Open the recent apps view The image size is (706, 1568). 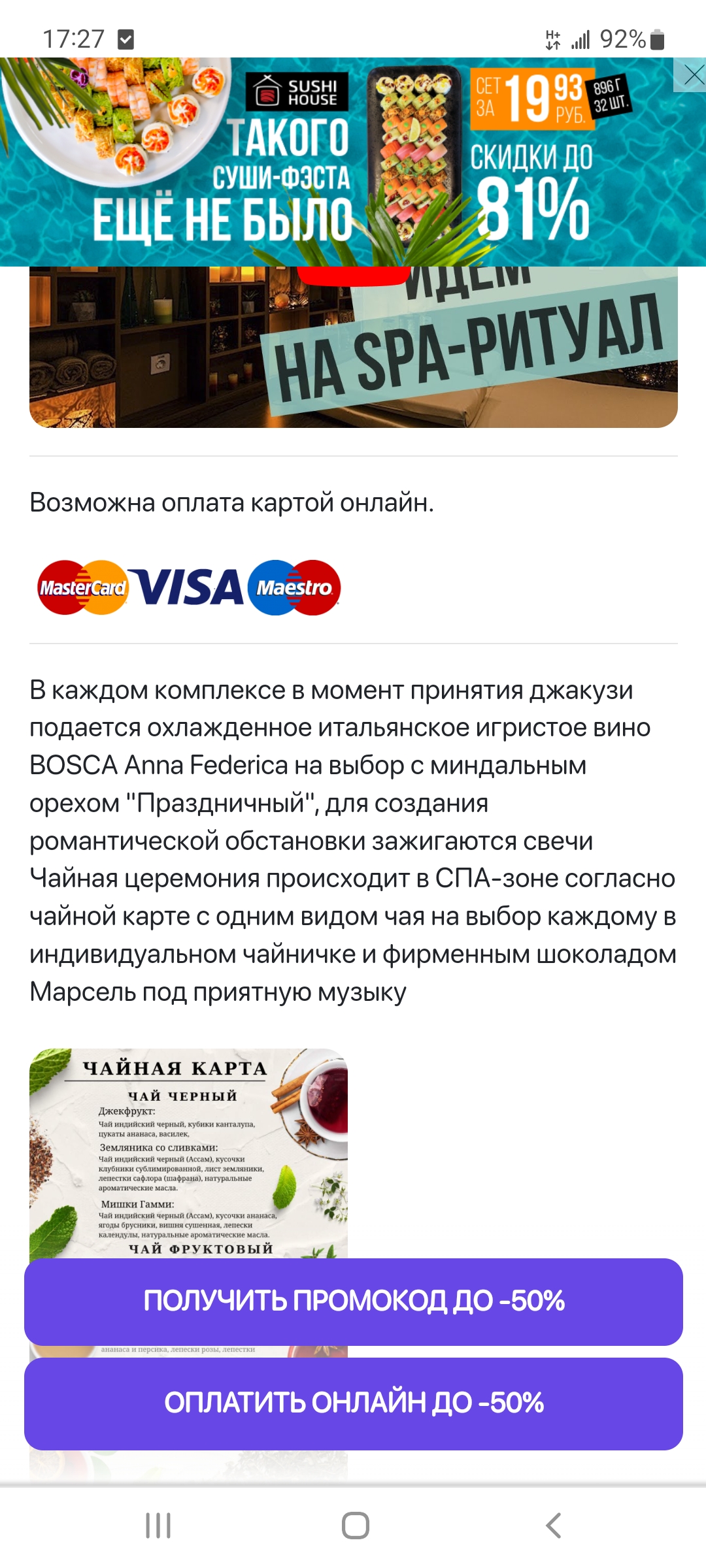[158, 1526]
